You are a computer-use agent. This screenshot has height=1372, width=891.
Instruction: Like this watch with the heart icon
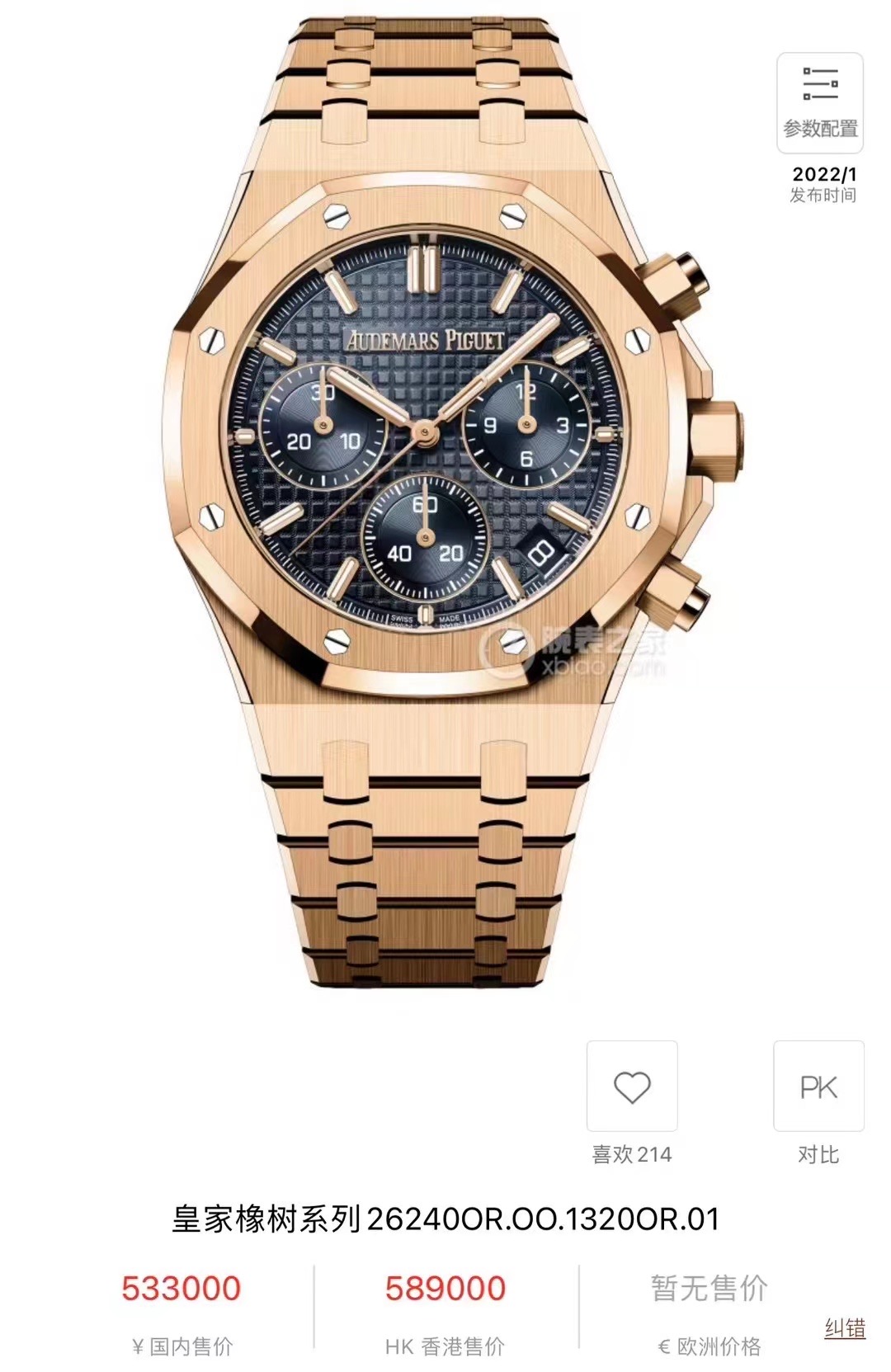[x=632, y=1087]
